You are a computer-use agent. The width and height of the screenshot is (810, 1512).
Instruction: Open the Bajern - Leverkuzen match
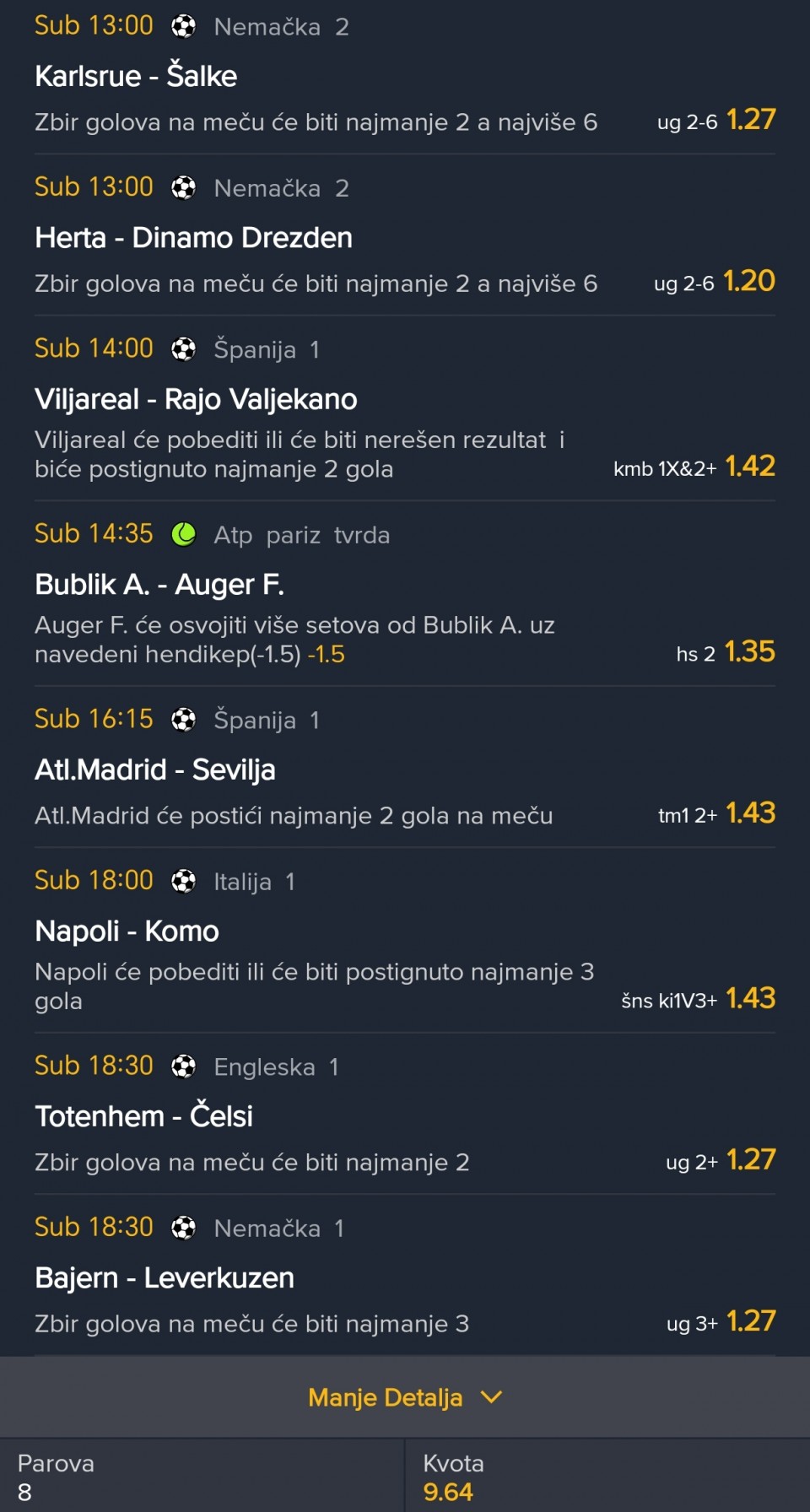165,1277
